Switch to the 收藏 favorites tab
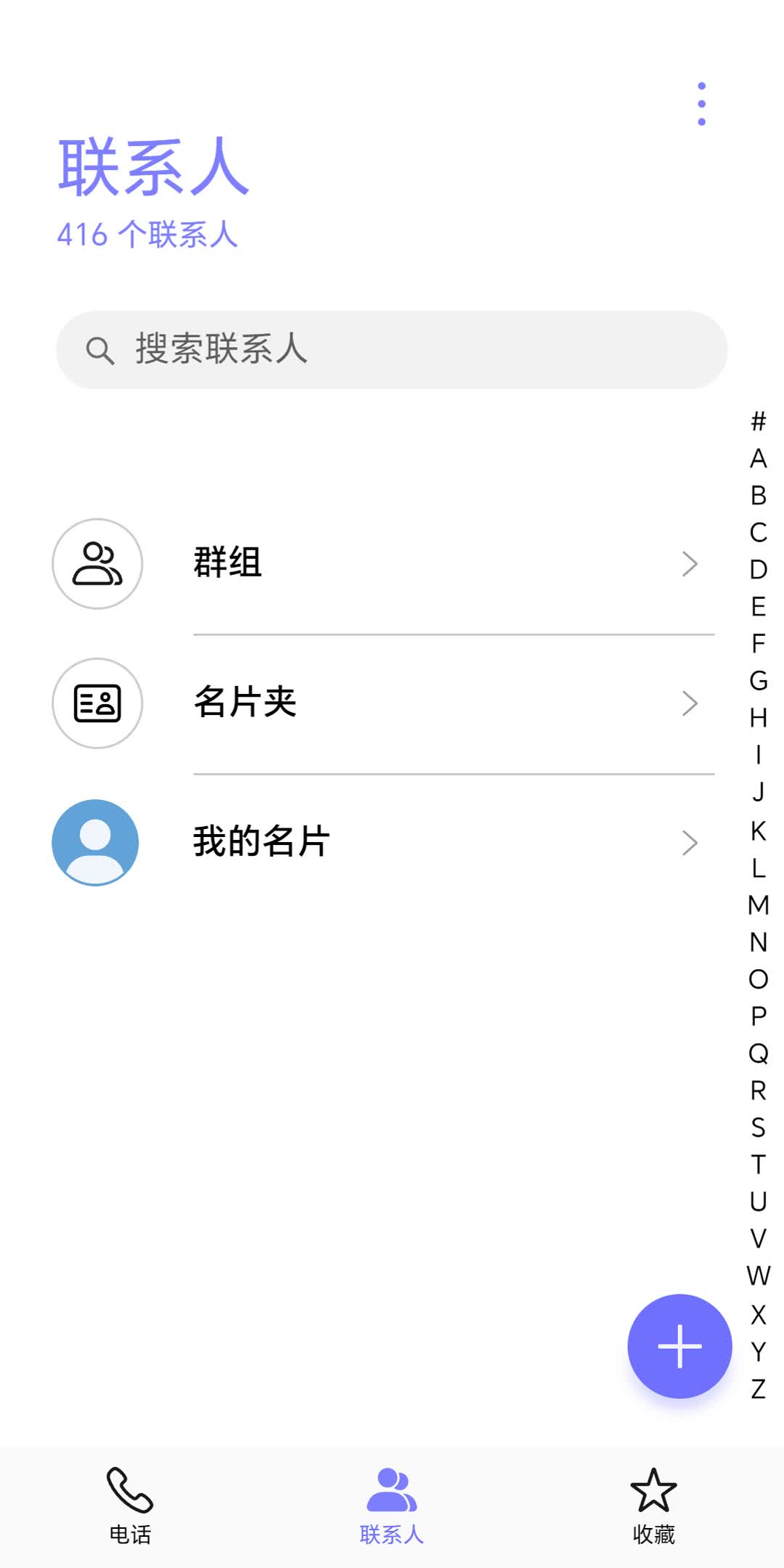Screen dimensions: 784x1568 point(653,1506)
